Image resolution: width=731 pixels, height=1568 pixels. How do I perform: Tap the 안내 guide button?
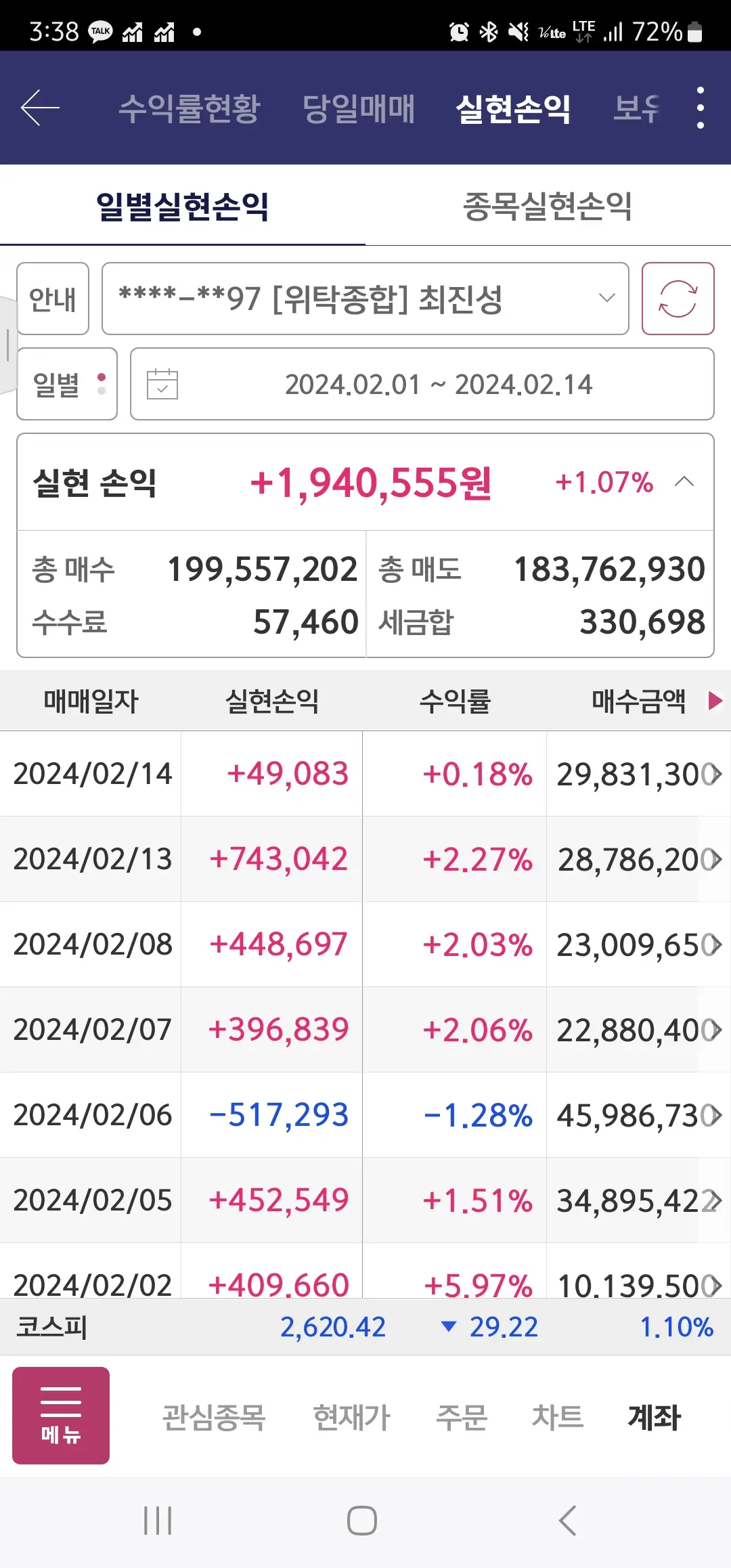click(53, 298)
